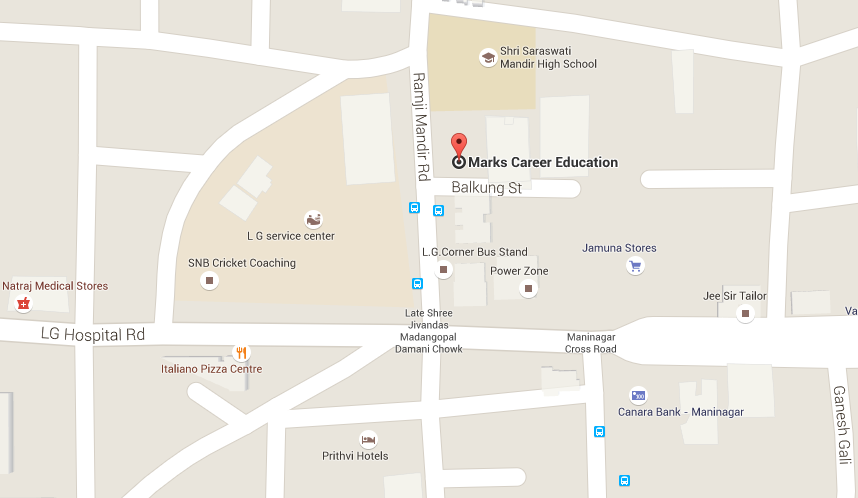The height and width of the screenshot is (498, 858).
Task: Select the Prithvi Hotels marker
Action: (x=368, y=438)
